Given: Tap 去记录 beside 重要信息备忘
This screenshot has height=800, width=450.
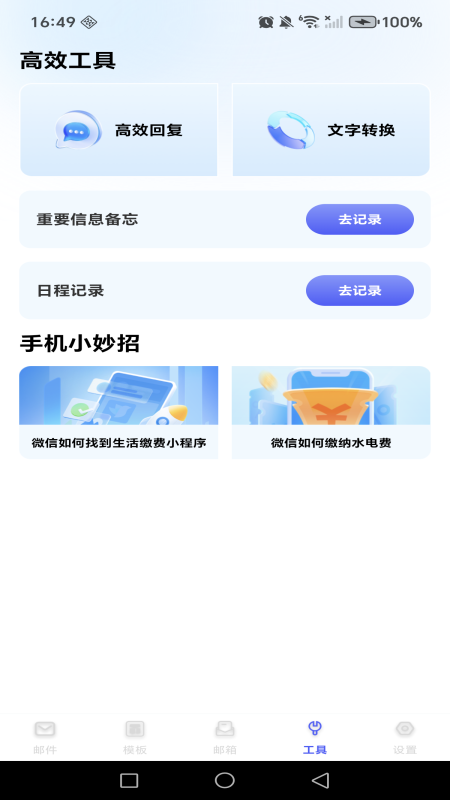Looking at the screenshot, I should coord(360,219).
